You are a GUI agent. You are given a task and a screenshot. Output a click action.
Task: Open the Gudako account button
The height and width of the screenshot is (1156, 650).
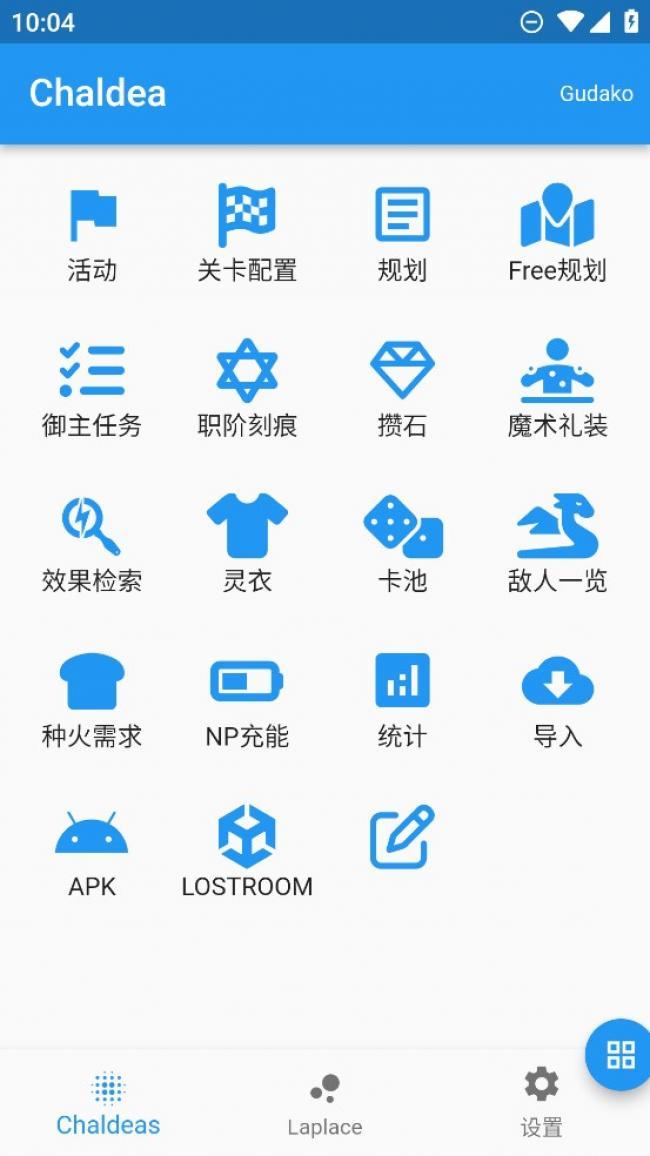[596, 94]
